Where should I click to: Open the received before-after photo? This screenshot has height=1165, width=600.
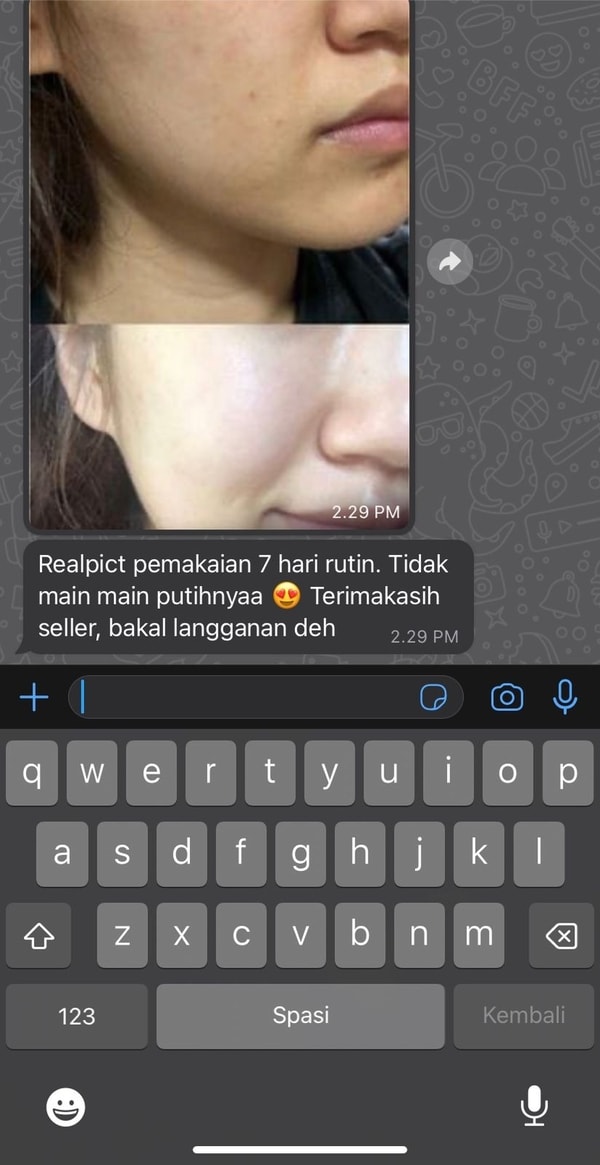(x=219, y=260)
